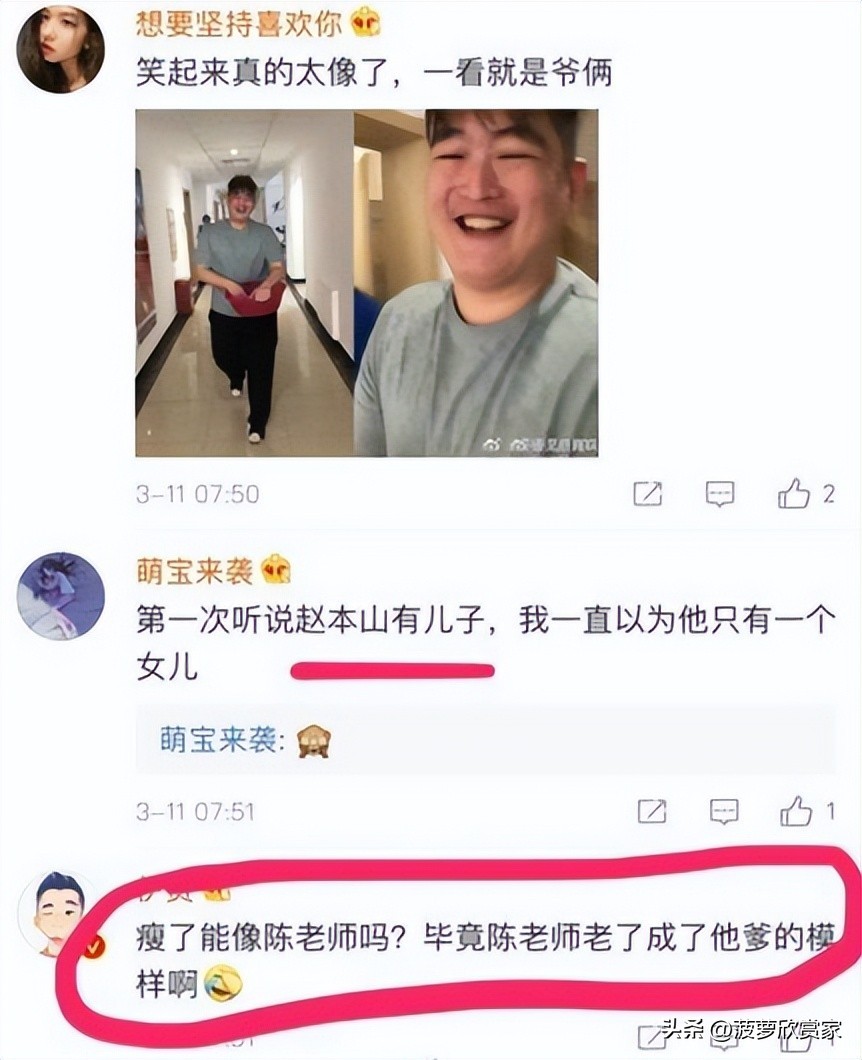The height and width of the screenshot is (1060, 862).
Task: Tap the 萌宝来袭 username
Action: pos(195,571)
